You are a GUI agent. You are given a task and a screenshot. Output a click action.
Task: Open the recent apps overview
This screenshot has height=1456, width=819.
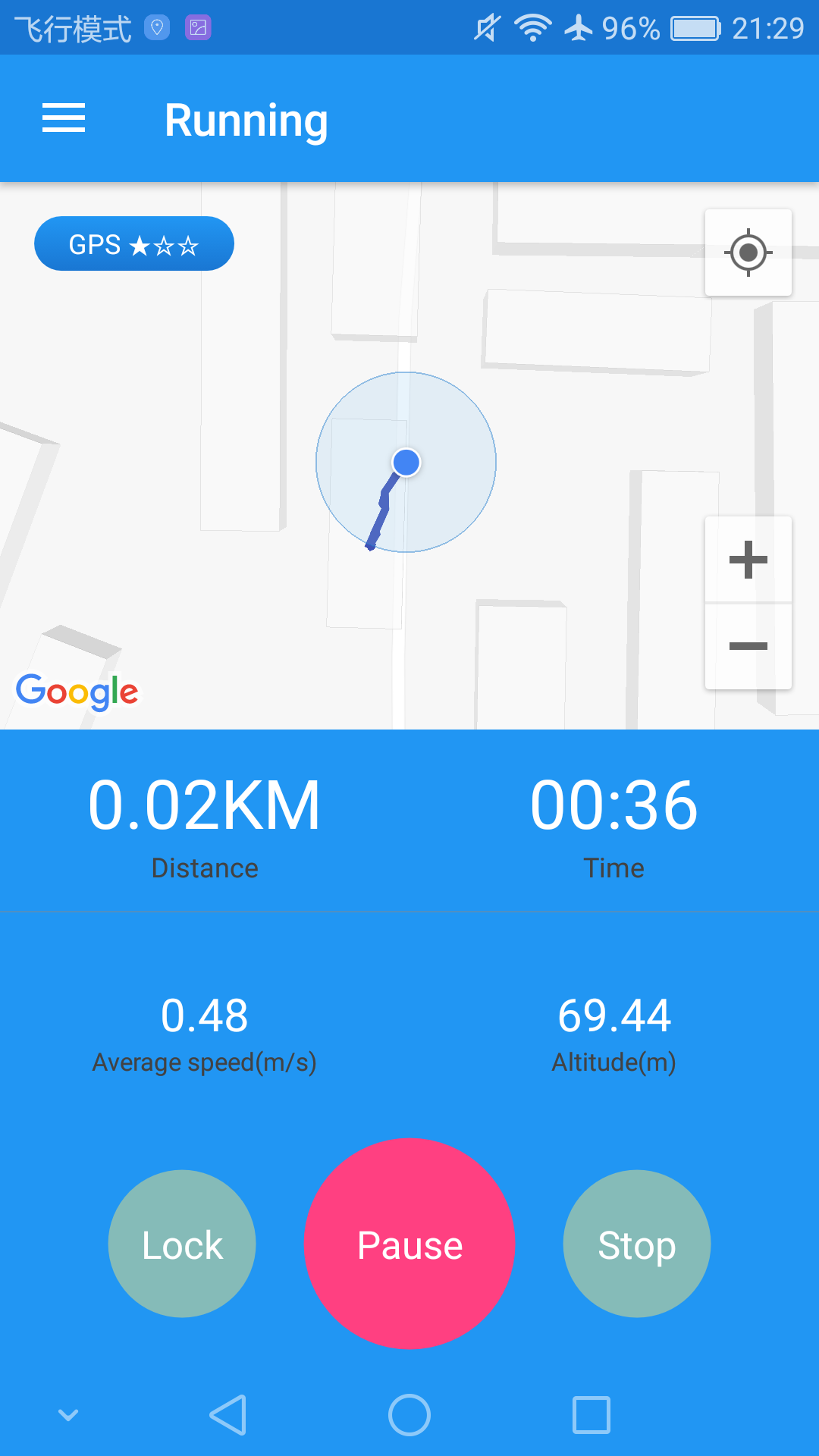pos(591,1415)
